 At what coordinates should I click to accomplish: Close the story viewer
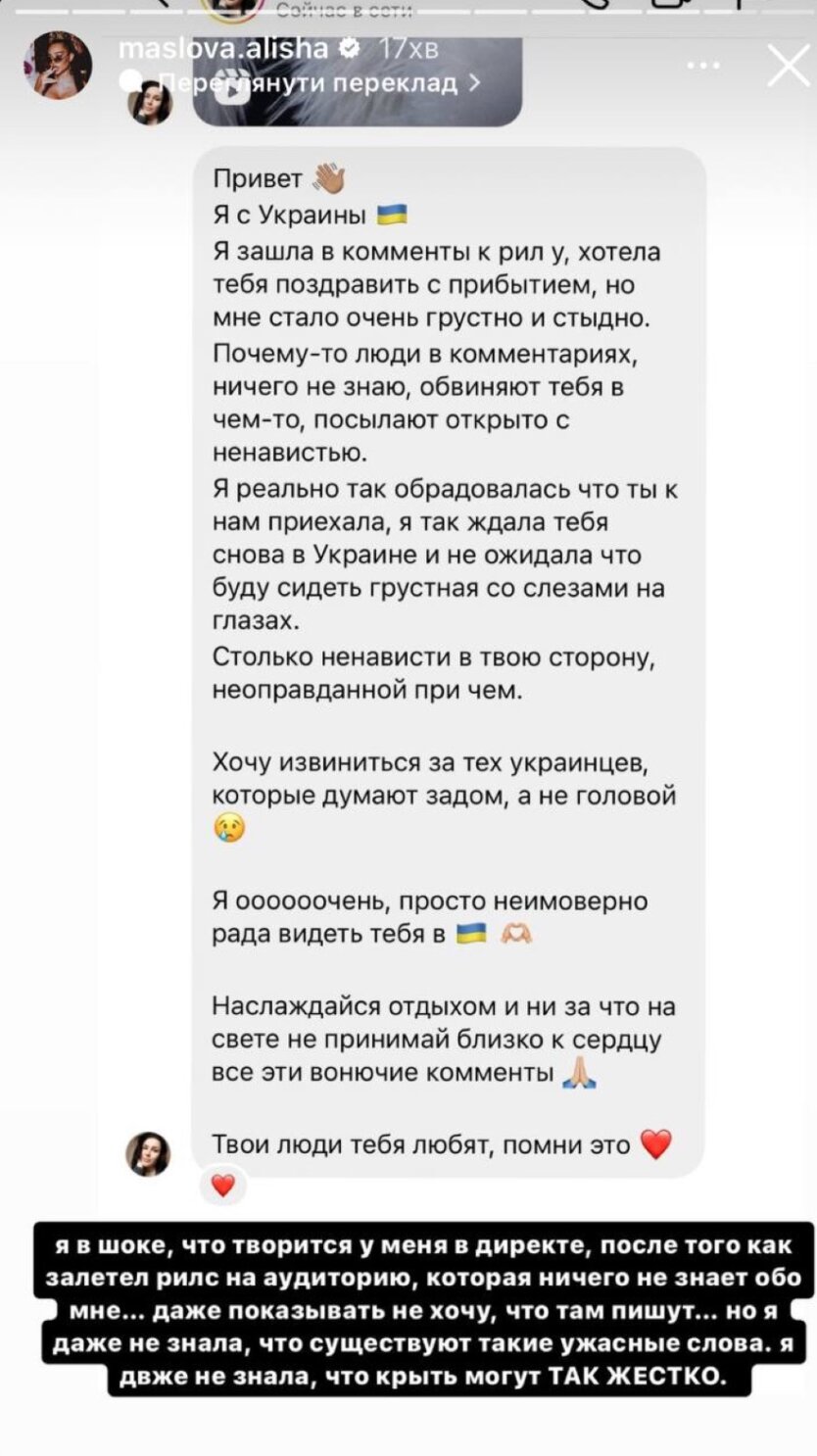pyautogui.click(x=788, y=67)
